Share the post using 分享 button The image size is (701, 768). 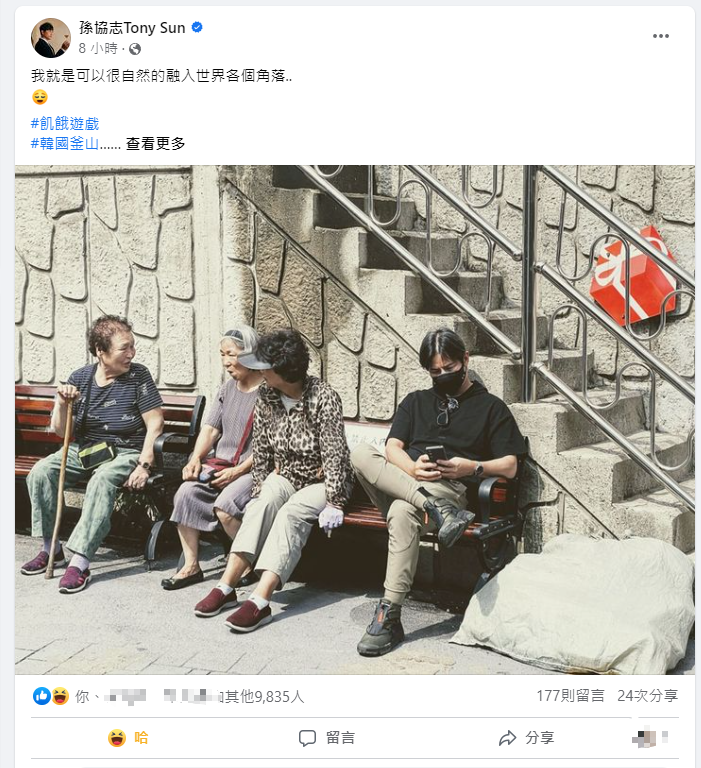pyautogui.click(x=526, y=738)
